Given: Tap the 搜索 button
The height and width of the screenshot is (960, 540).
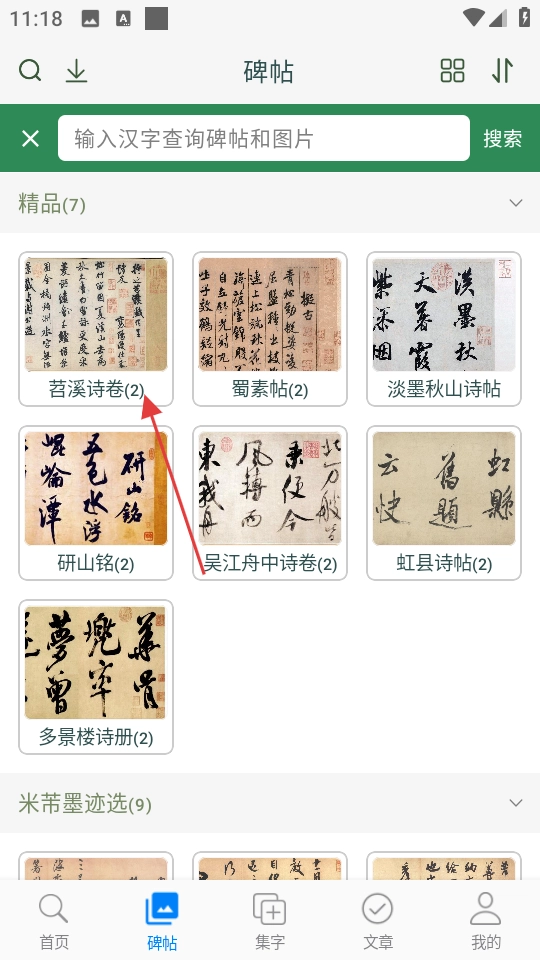Looking at the screenshot, I should pos(503,138).
